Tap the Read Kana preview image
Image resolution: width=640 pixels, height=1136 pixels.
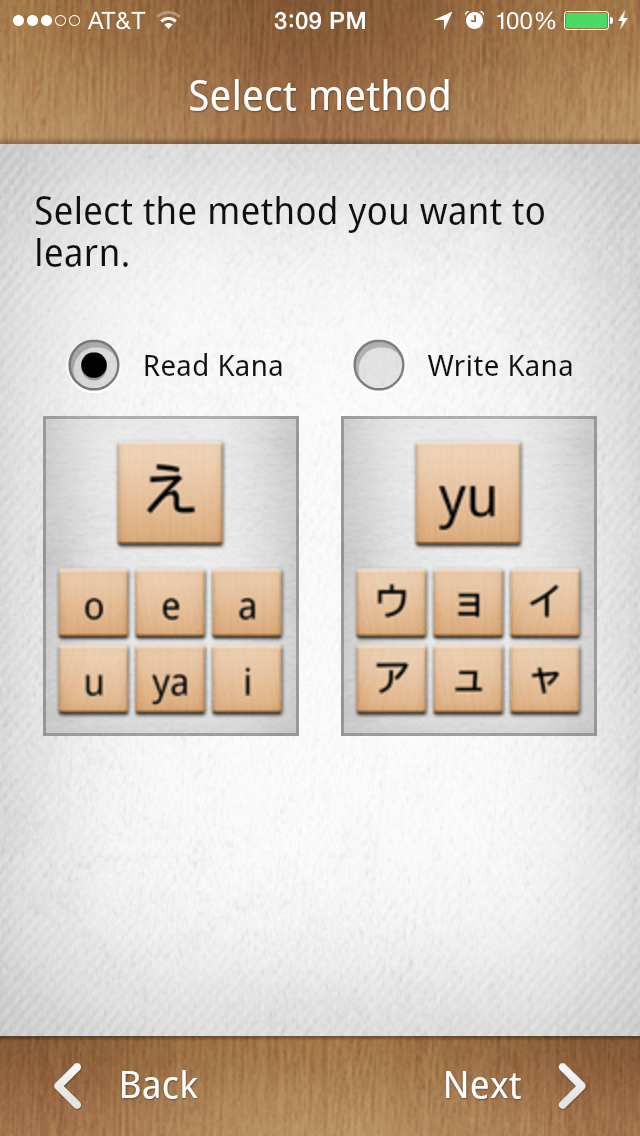[x=171, y=576]
